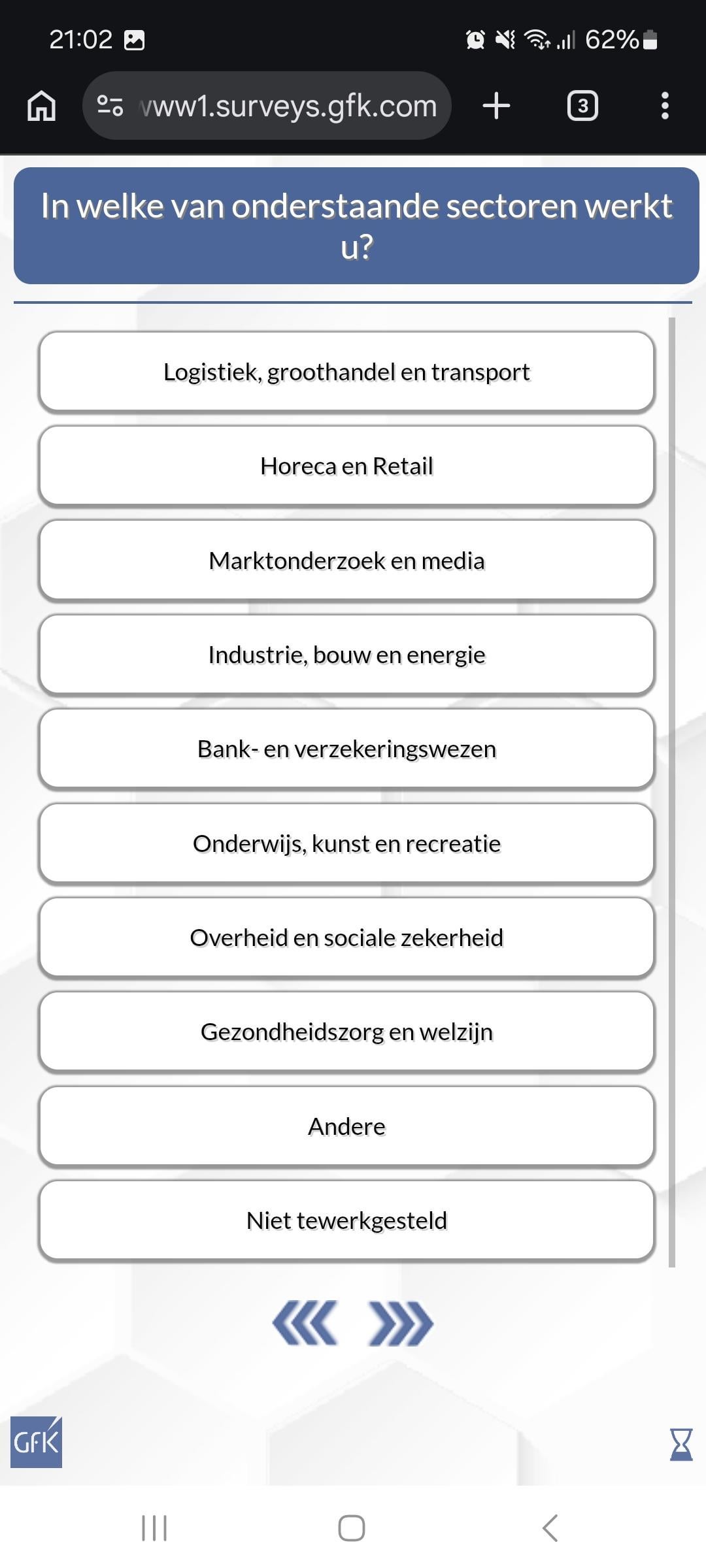Open the browser home page

click(41, 105)
